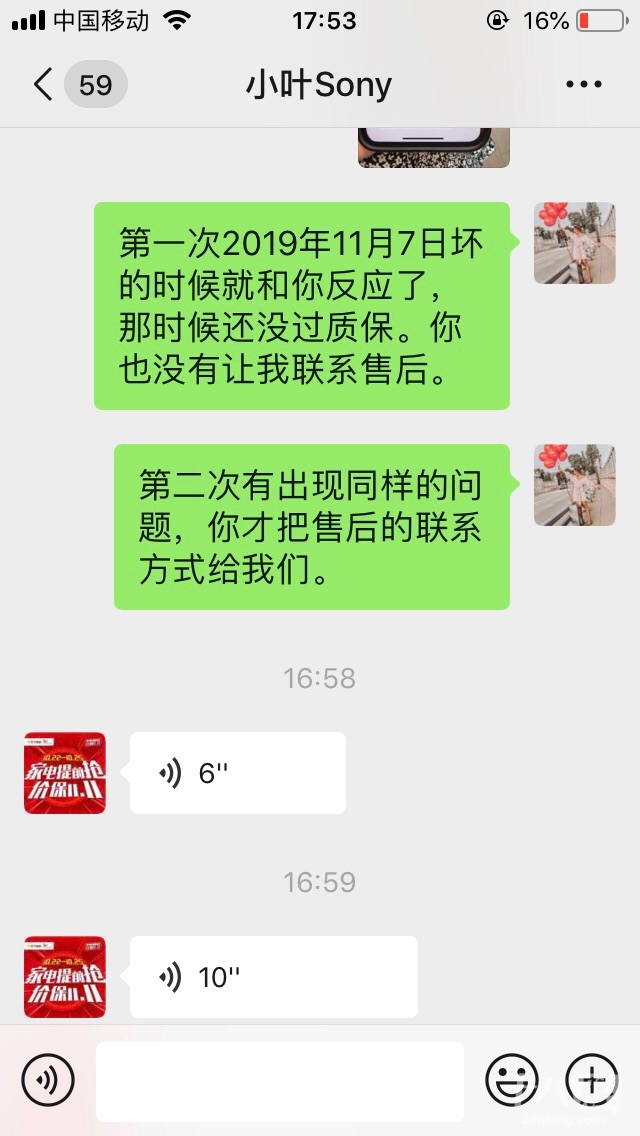The height and width of the screenshot is (1136, 640).
Task: Open the chat info overflow menu
Action: (x=584, y=85)
